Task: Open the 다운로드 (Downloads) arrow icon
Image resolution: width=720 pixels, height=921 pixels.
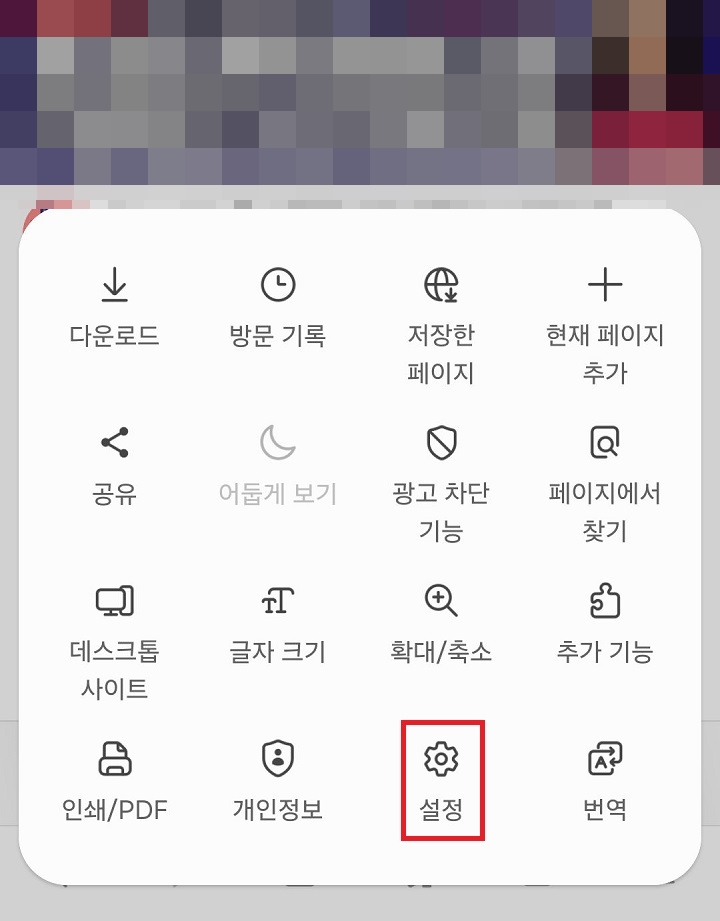Action: (114, 286)
